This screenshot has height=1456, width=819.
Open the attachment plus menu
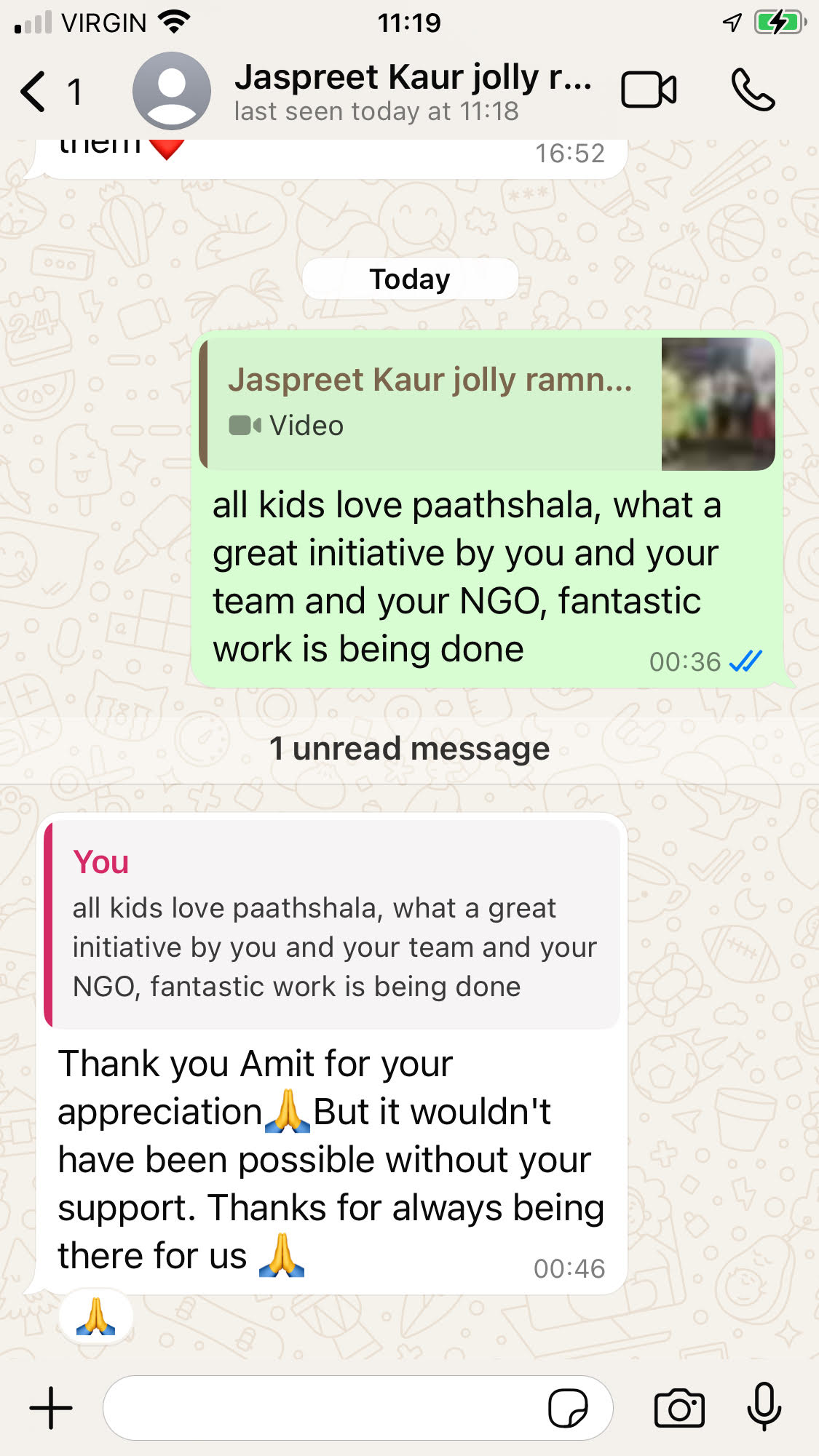pyautogui.click(x=51, y=1408)
